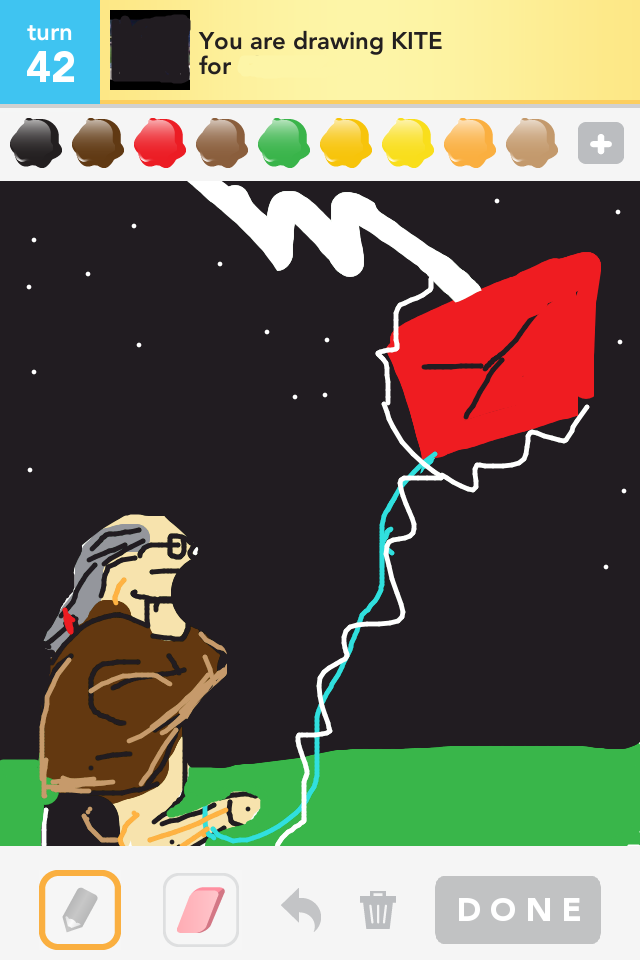Pick the dark brown paint color
The height and width of the screenshot is (960, 640).
coord(98,143)
